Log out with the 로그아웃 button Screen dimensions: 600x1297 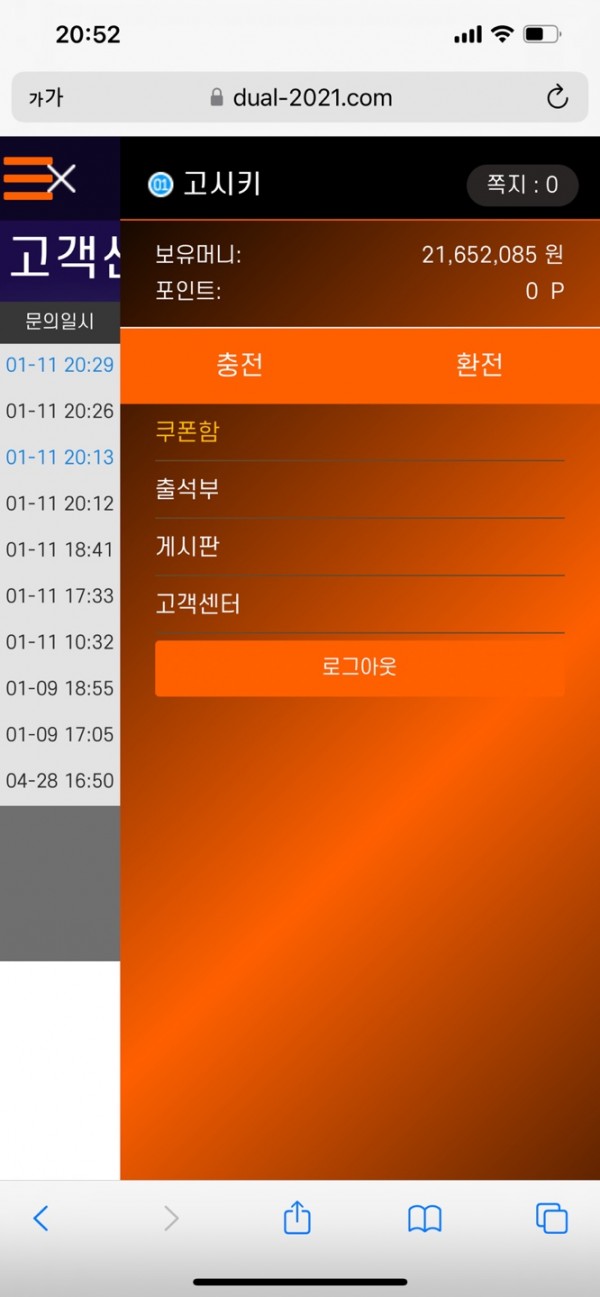pos(359,667)
